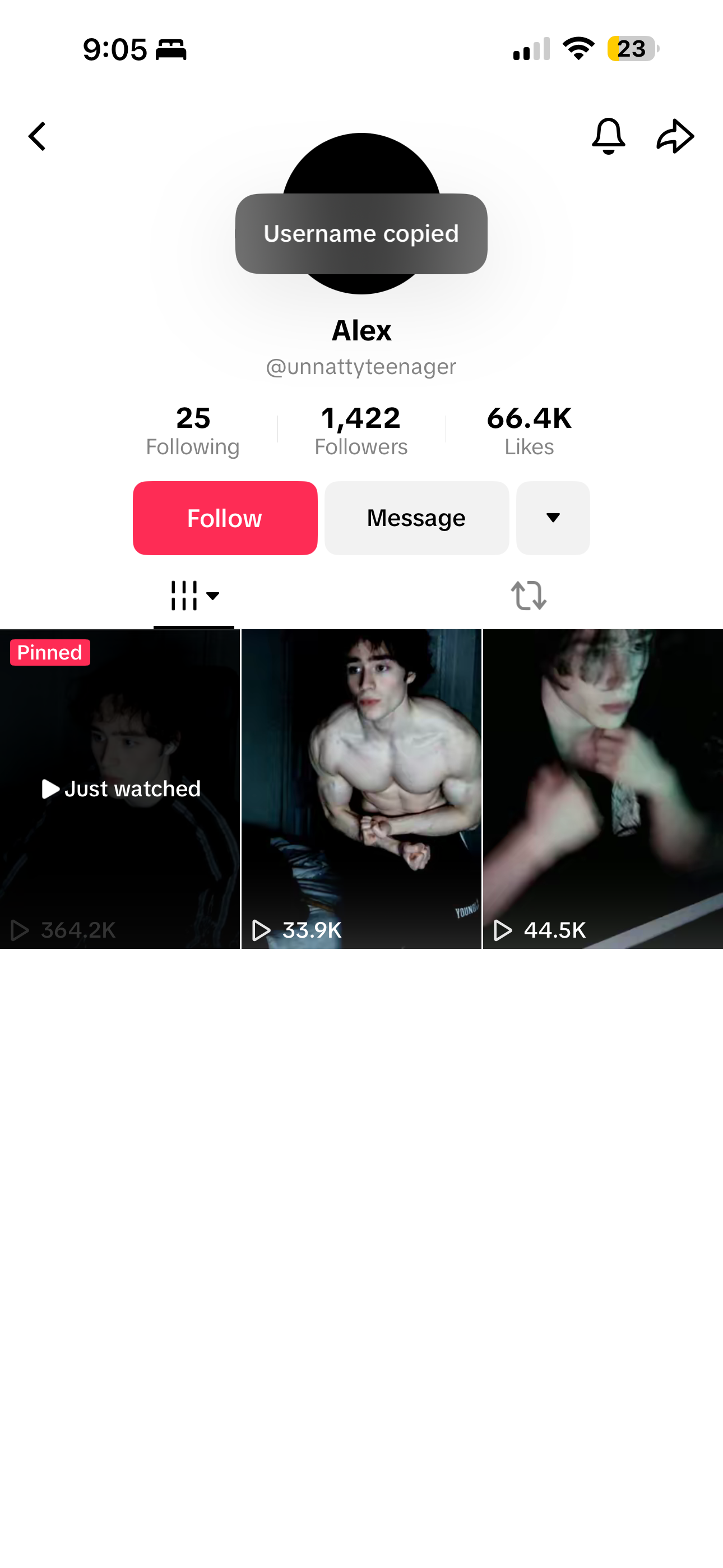Copy the @unnattyteenager username
This screenshot has width=723, height=1568.
[x=361, y=366]
